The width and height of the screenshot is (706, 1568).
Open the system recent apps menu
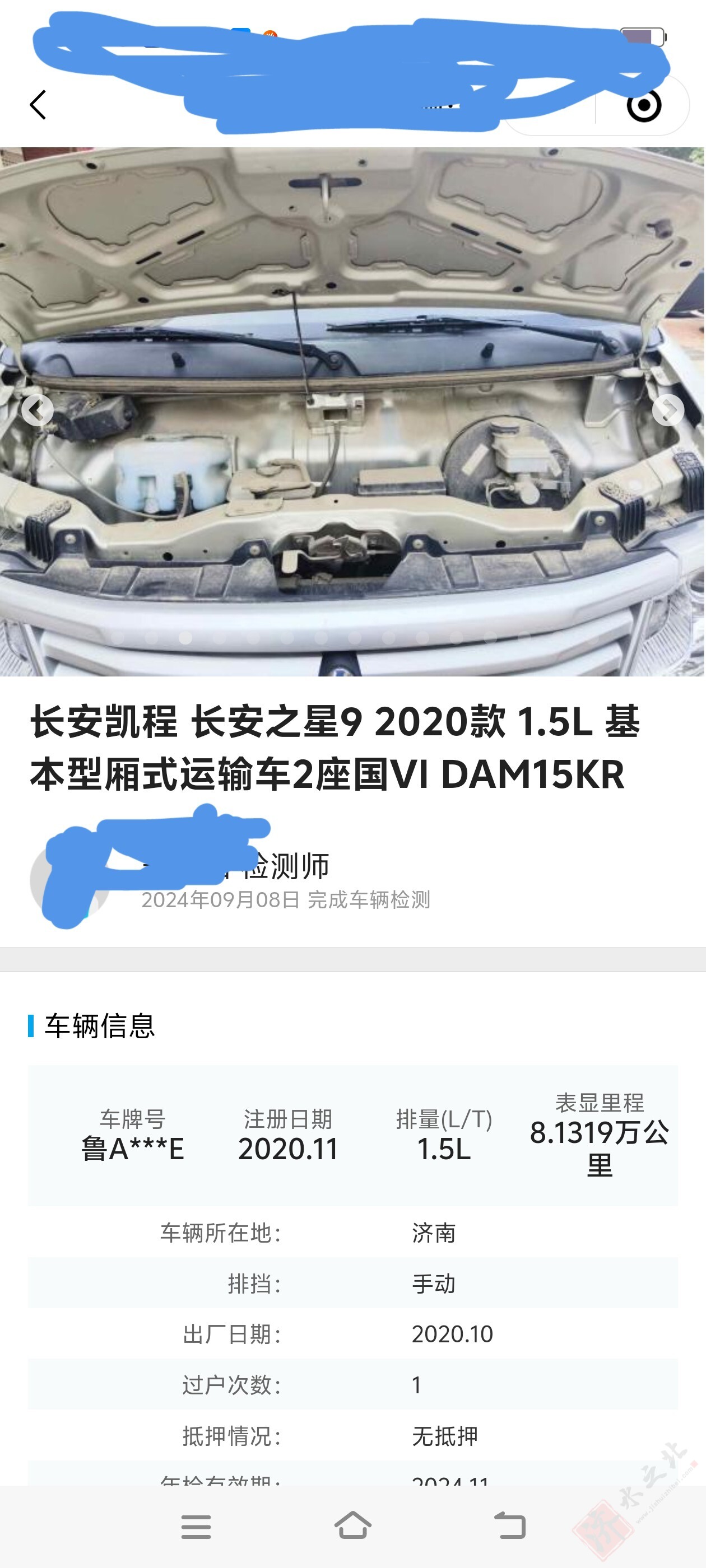coord(196,1527)
